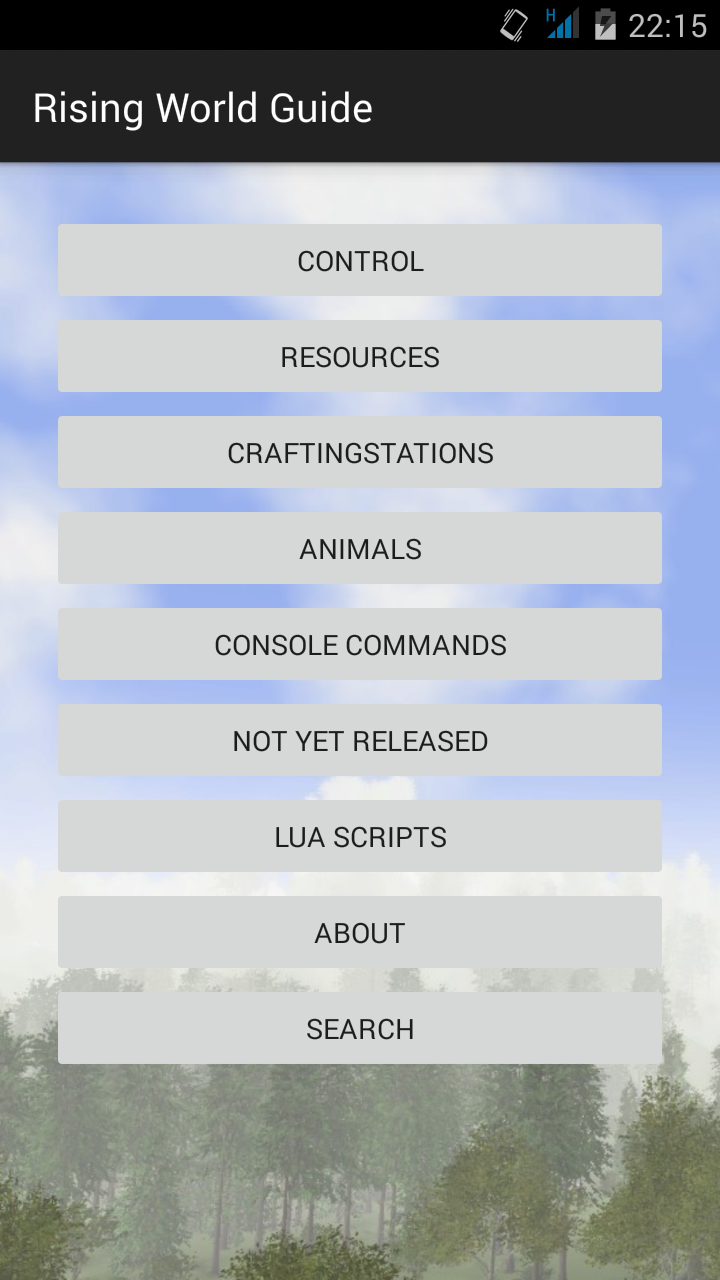The image size is (720, 1280).
Task: View the Animals section
Action: coord(360,548)
